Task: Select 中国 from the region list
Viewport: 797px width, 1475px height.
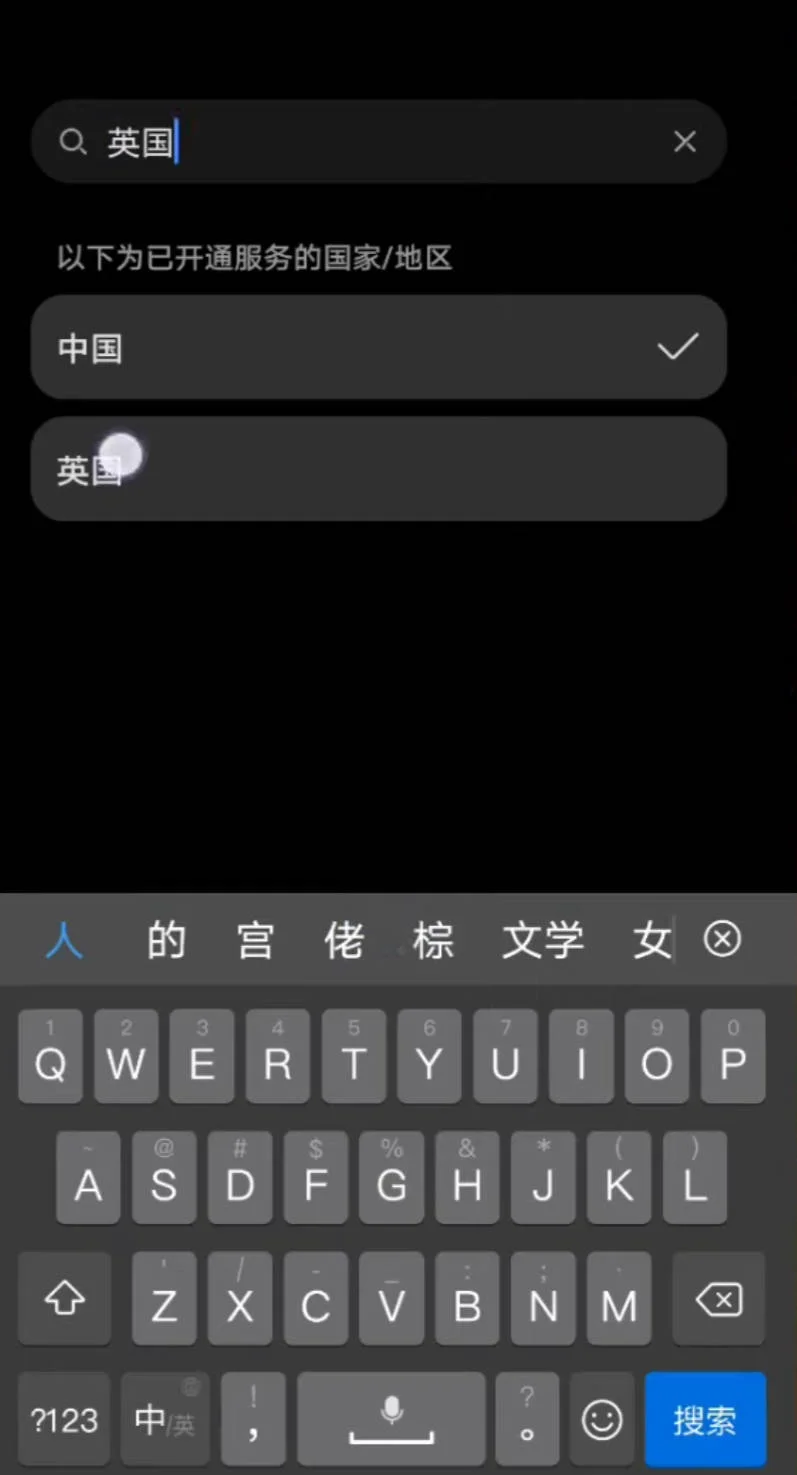Action: coord(378,347)
